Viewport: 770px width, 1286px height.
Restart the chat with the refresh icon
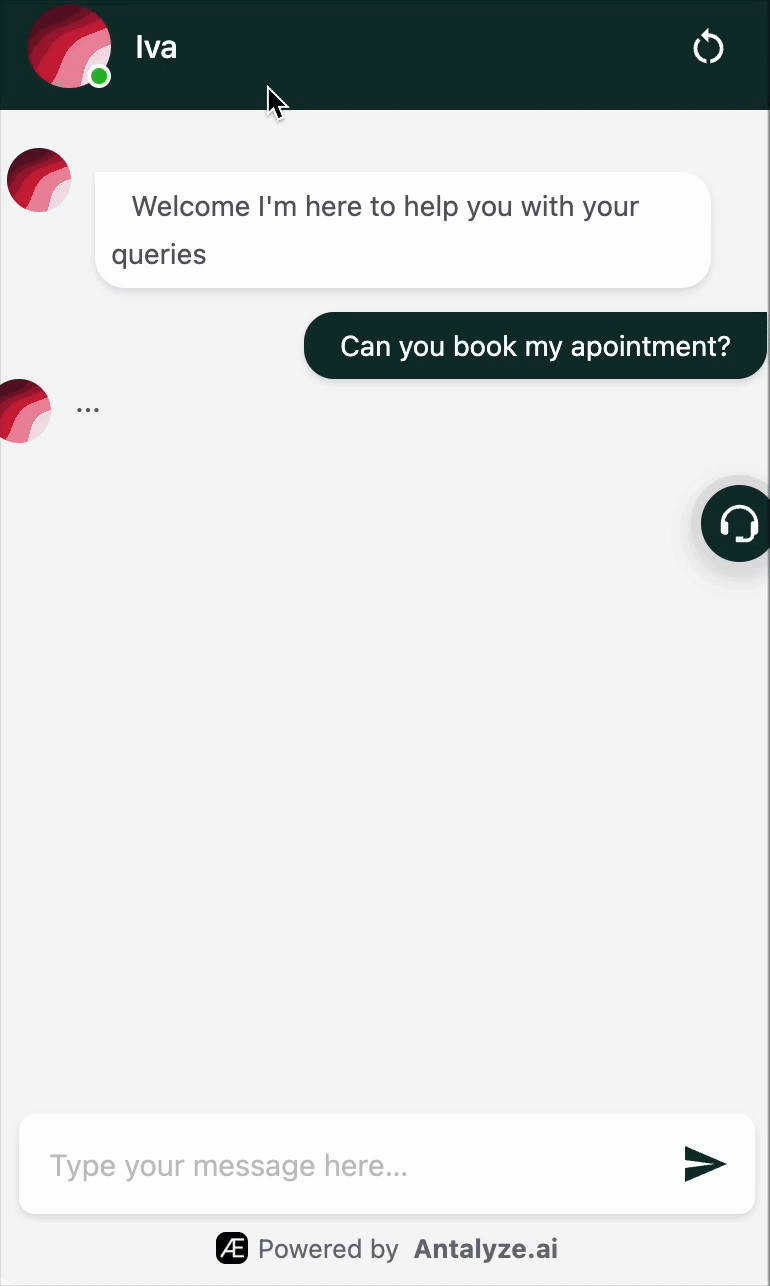[708, 48]
